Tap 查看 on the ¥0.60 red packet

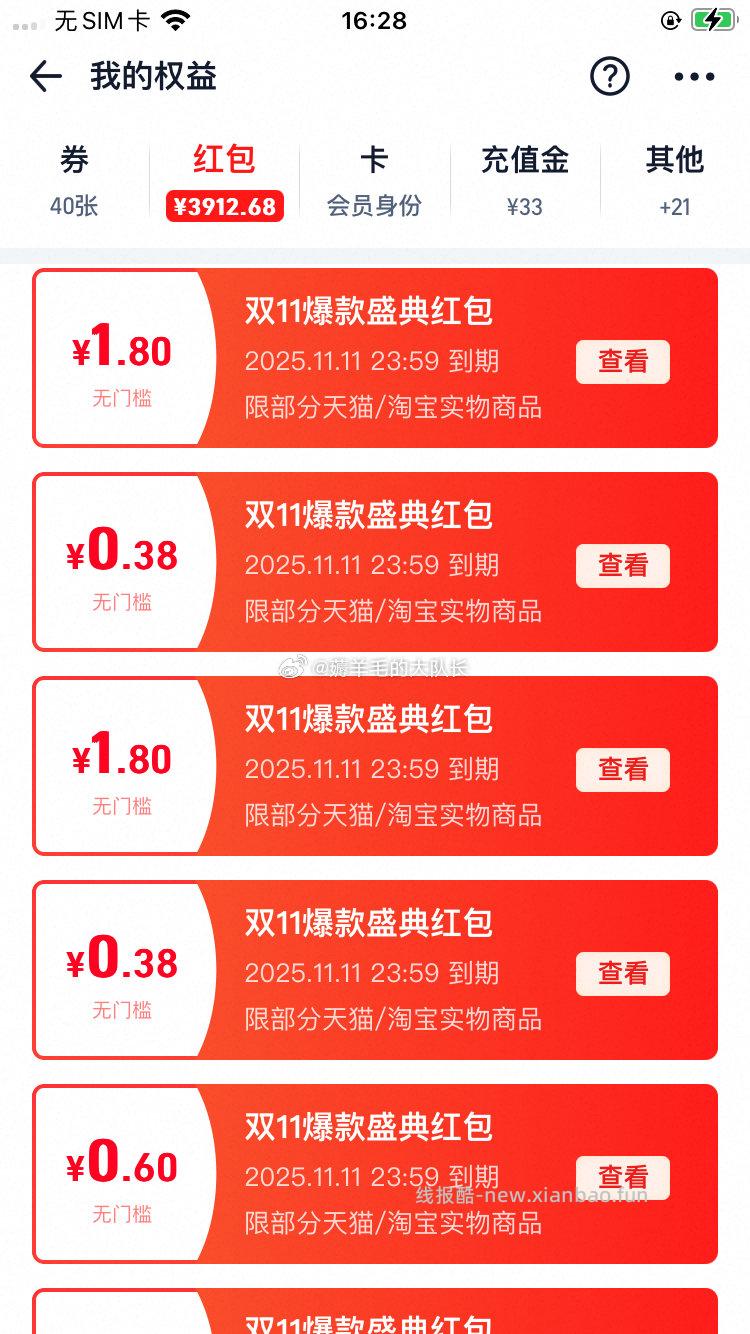pos(622,1178)
